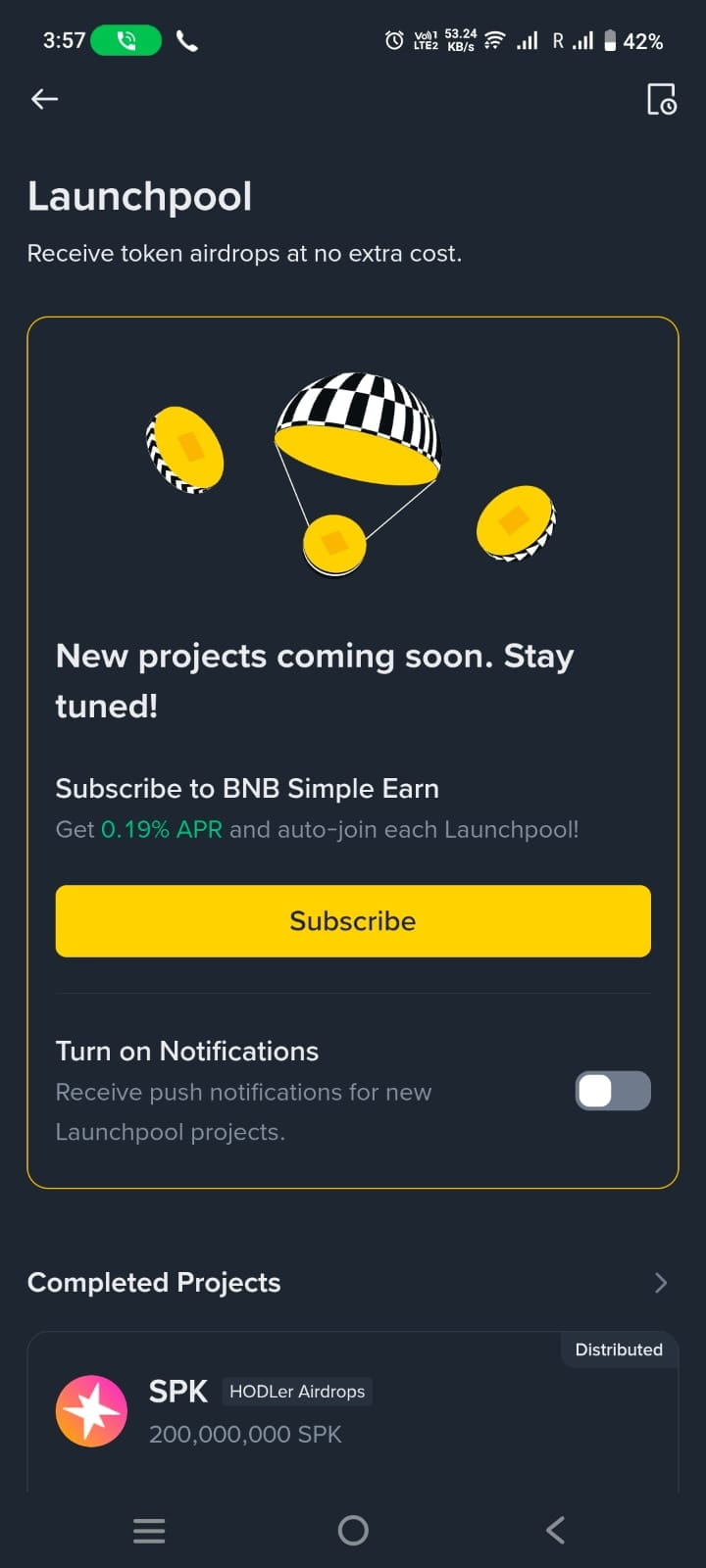Subscribe to BNB Simple Earn
Image resolution: width=706 pixels, height=1568 pixels.
point(353,920)
